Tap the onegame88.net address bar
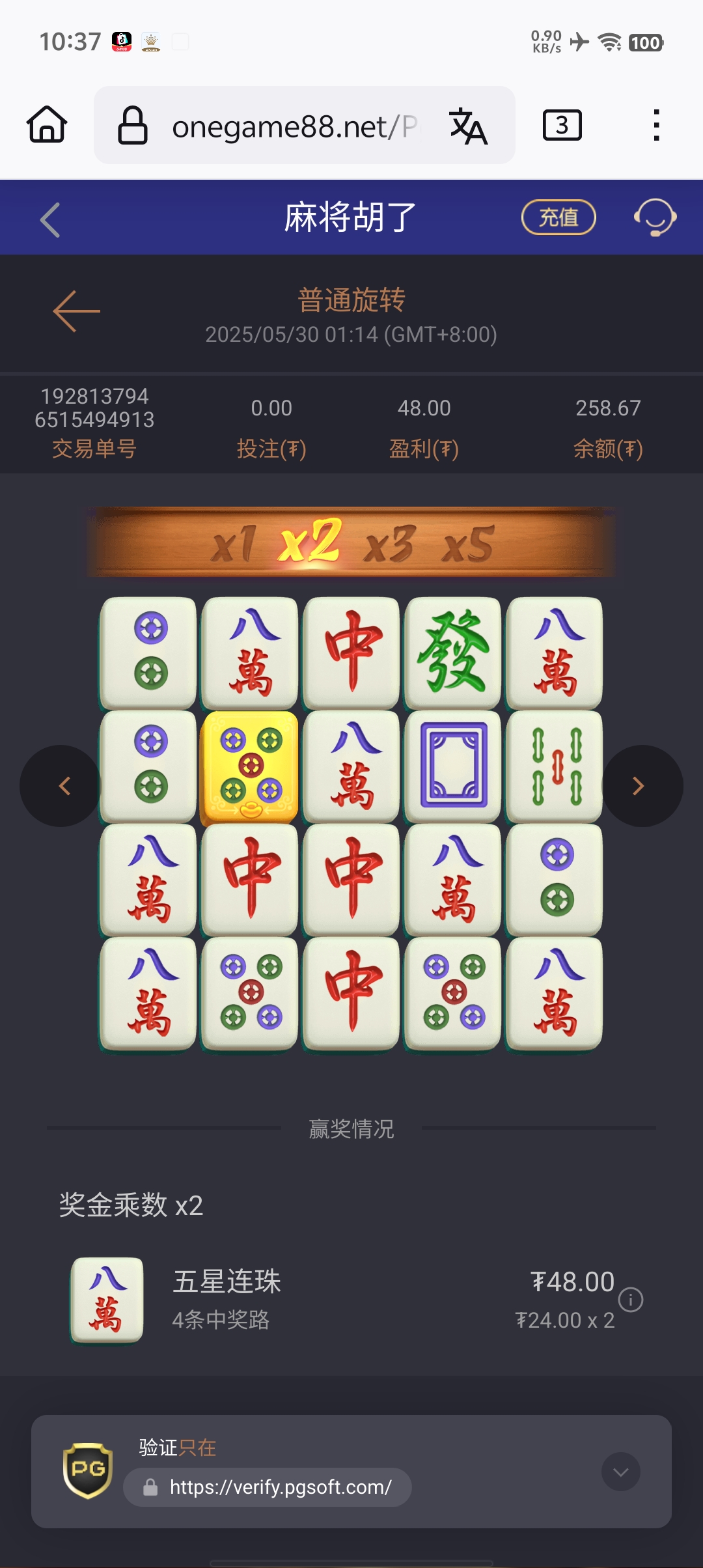Screen dimensions: 703x1568 (293, 126)
